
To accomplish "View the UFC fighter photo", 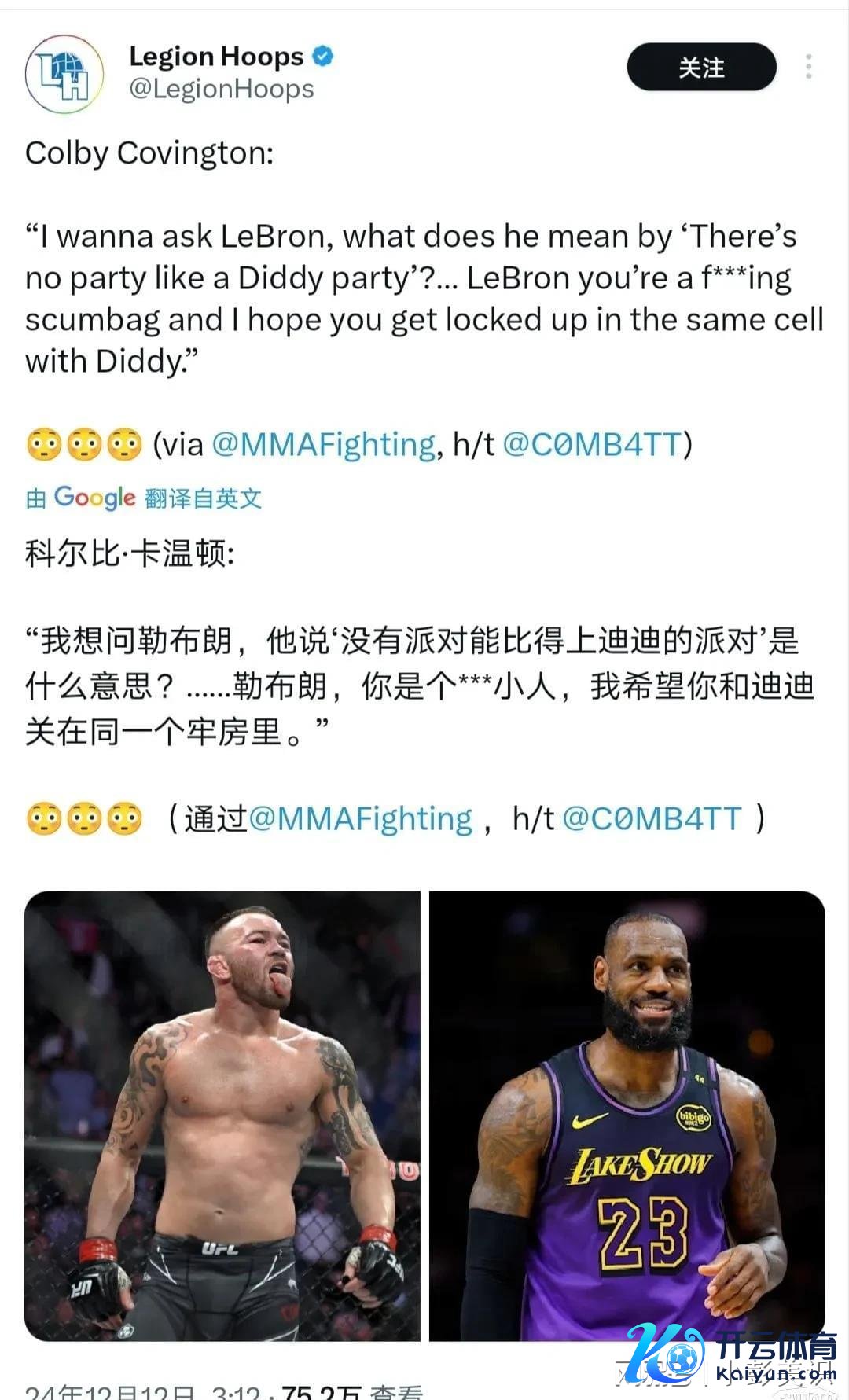I will pos(222,1115).
